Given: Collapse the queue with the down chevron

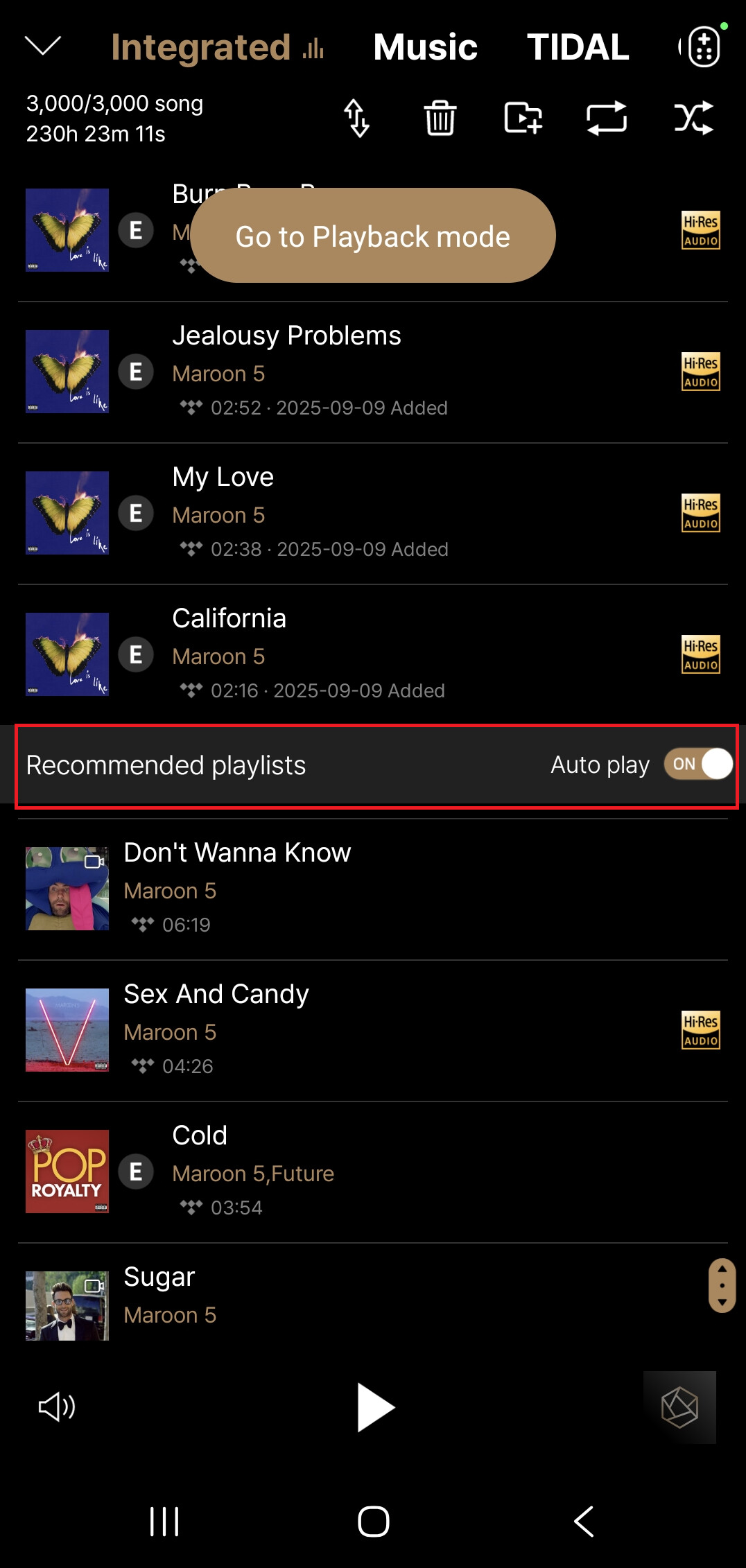Looking at the screenshot, I should tap(43, 46).
